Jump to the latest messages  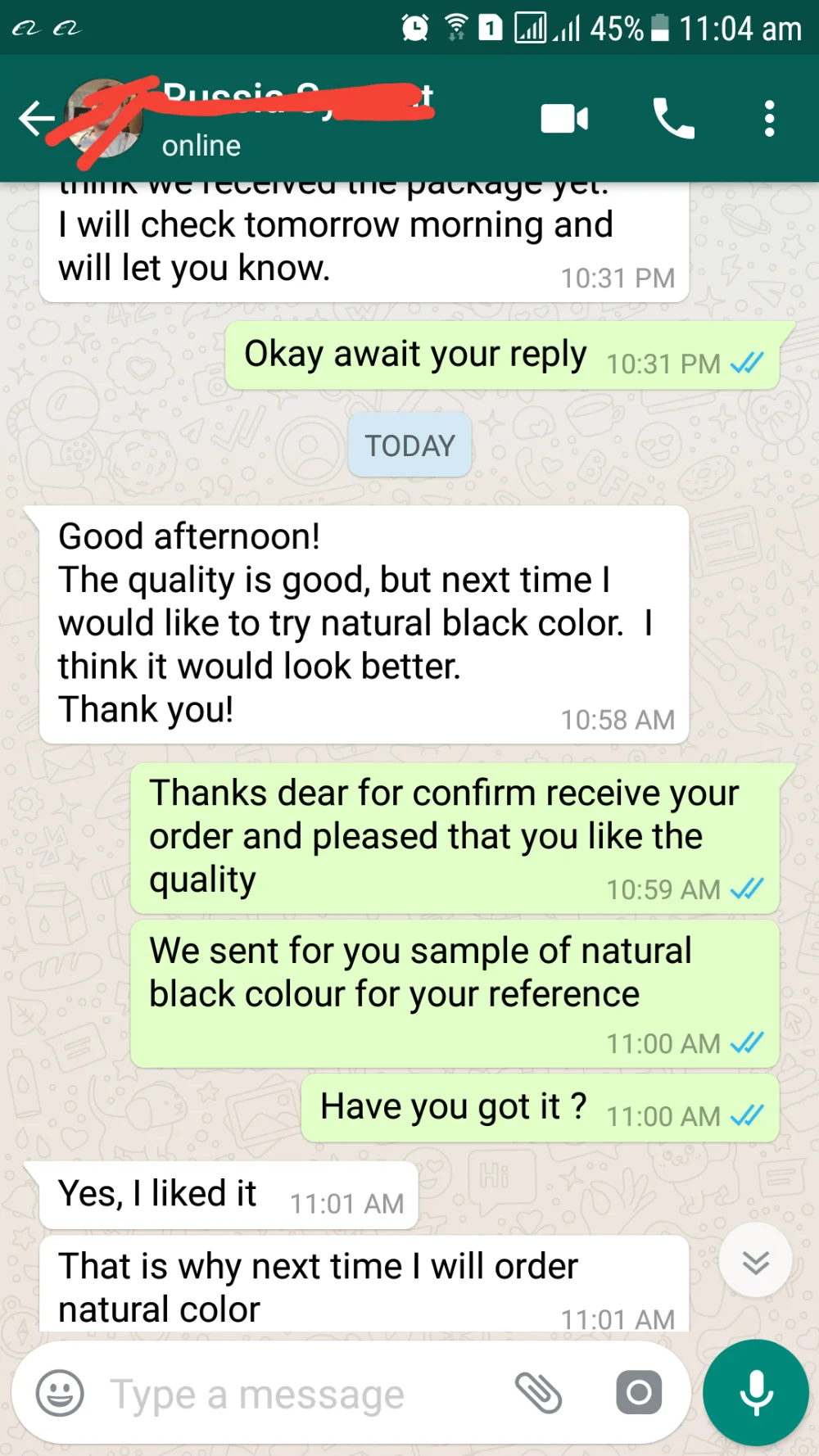point(755,1261)
